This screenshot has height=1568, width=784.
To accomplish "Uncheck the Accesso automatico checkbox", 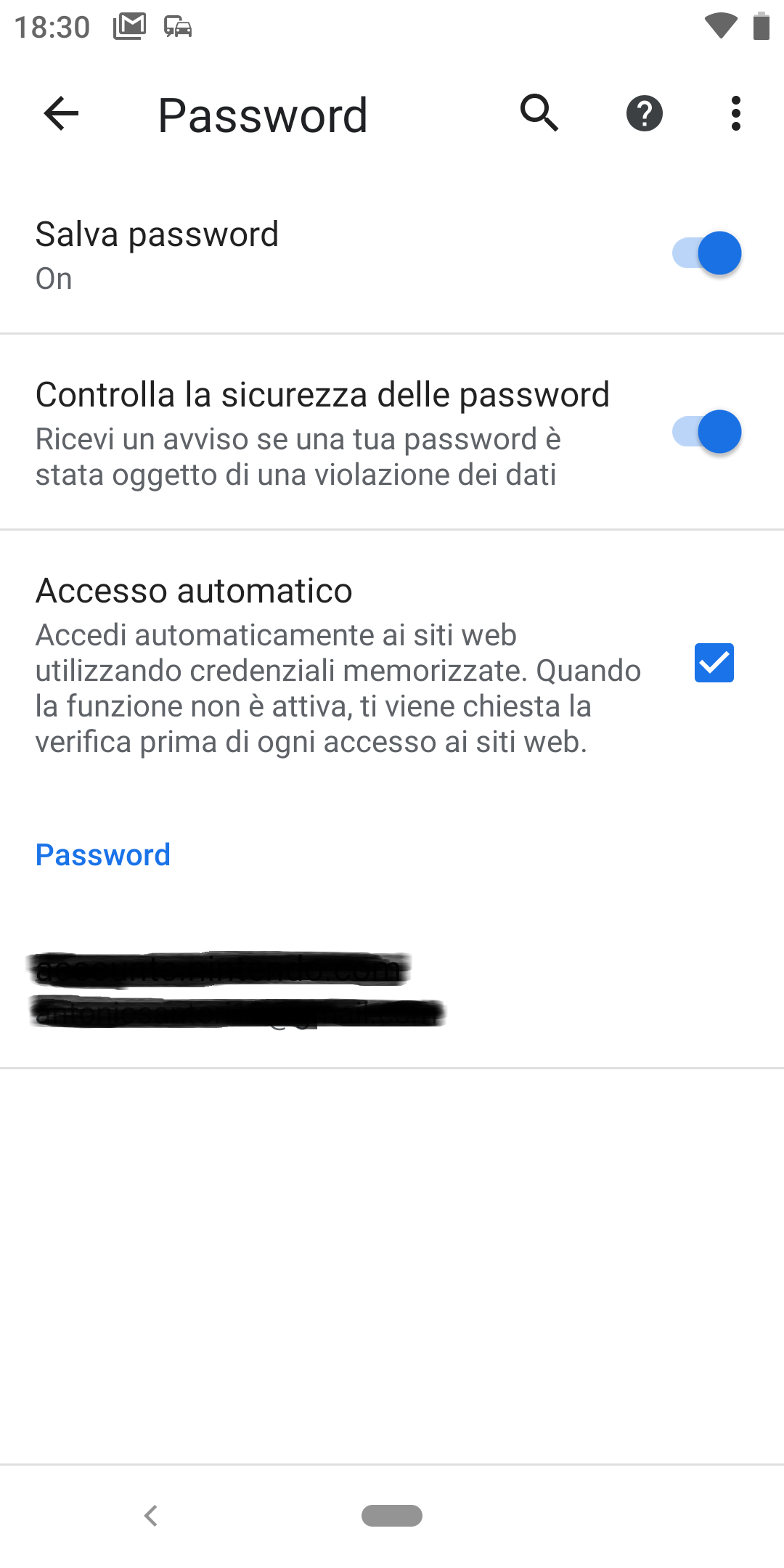I will [x=714, y=663].
